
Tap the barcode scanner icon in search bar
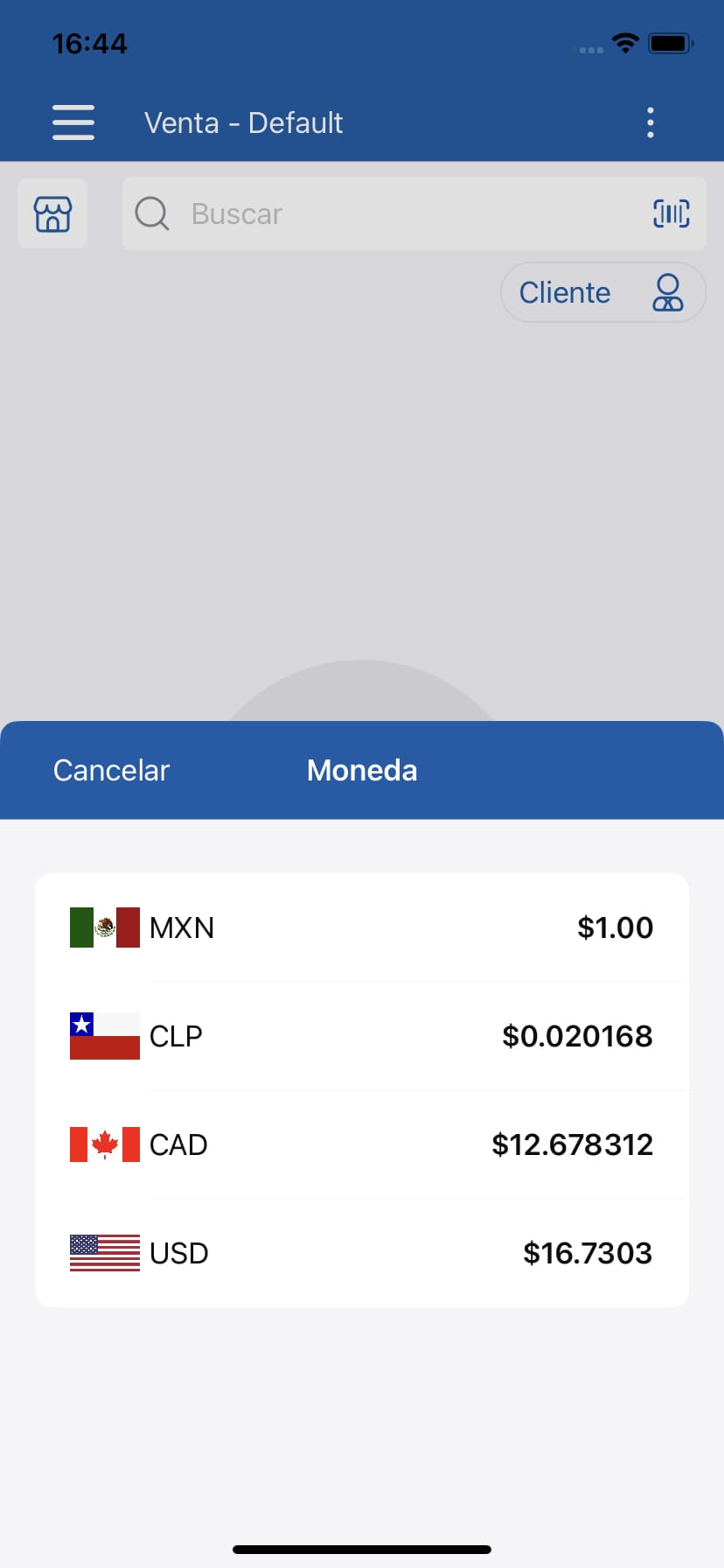pyautogui.click(x=670, y=213)
